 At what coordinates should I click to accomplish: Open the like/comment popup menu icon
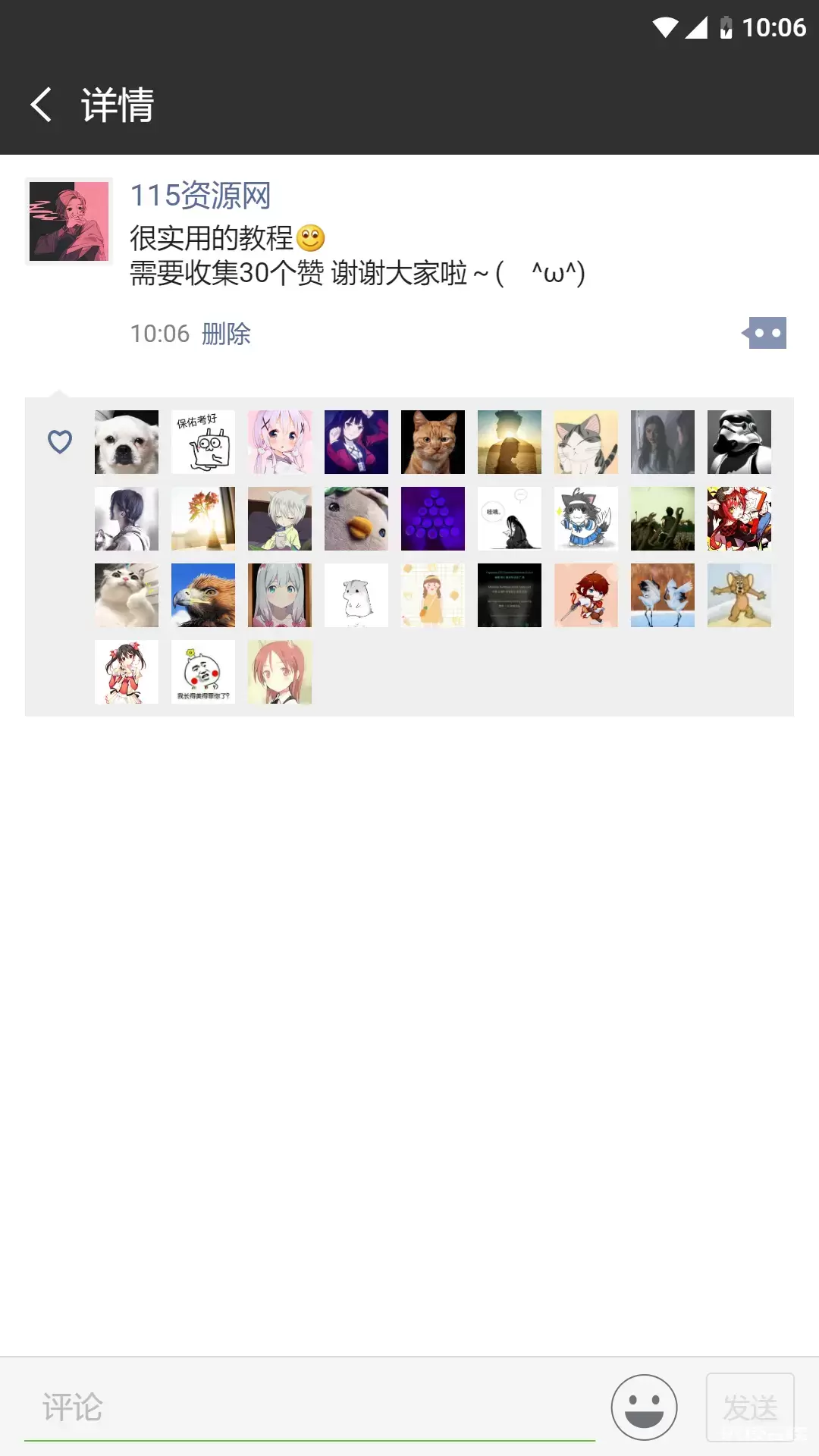point(764,333)
